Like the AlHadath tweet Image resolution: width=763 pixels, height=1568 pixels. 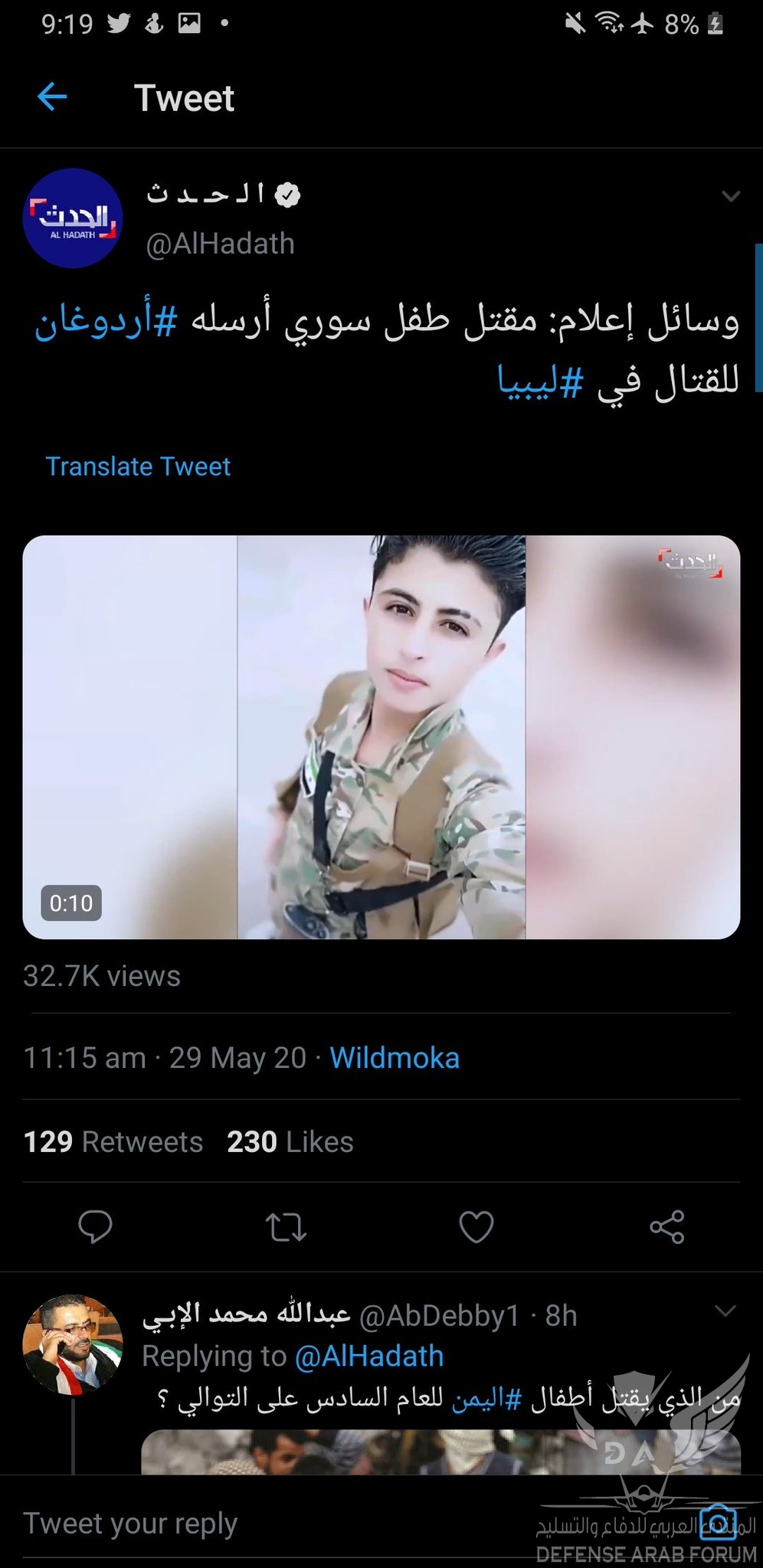(x=476, y=1227)
